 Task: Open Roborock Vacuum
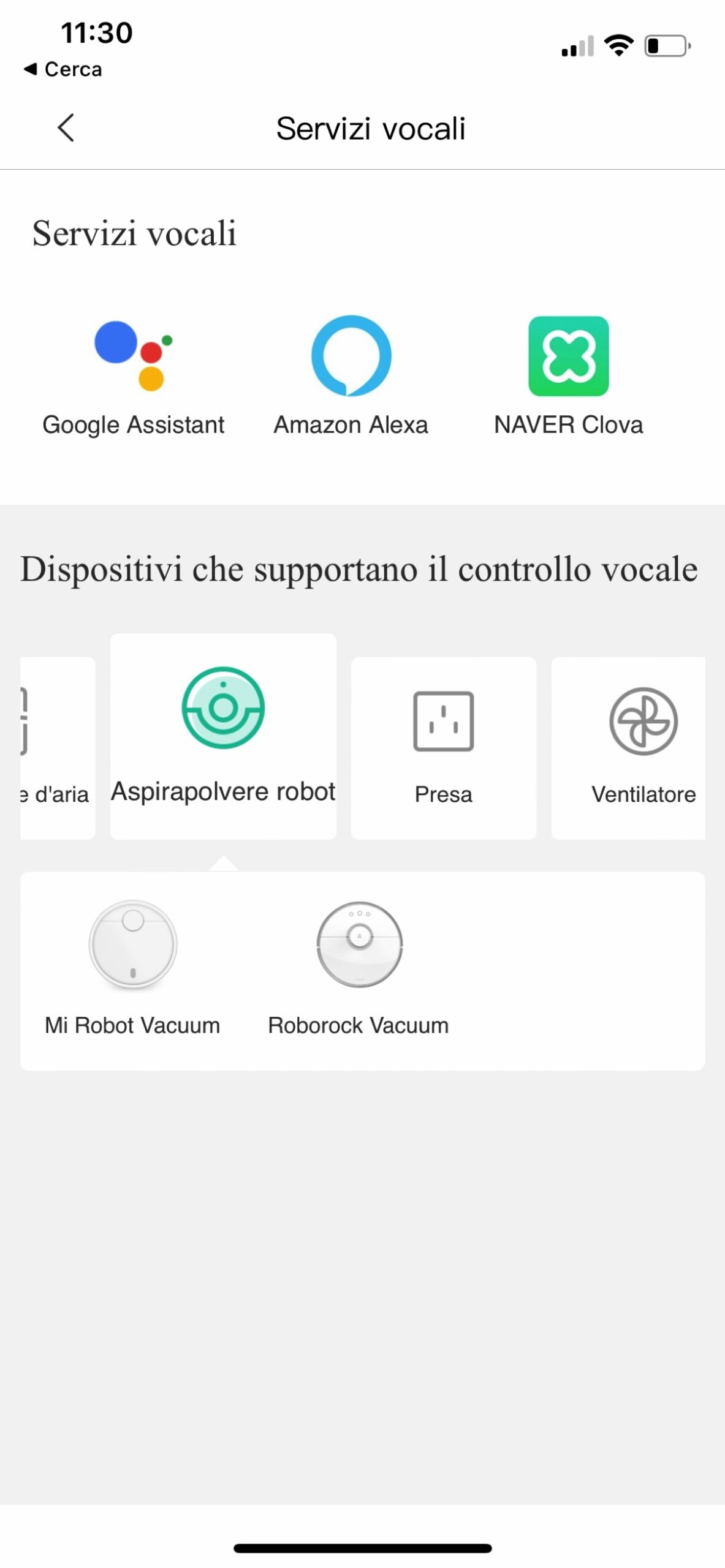click(x=359, y=968)
